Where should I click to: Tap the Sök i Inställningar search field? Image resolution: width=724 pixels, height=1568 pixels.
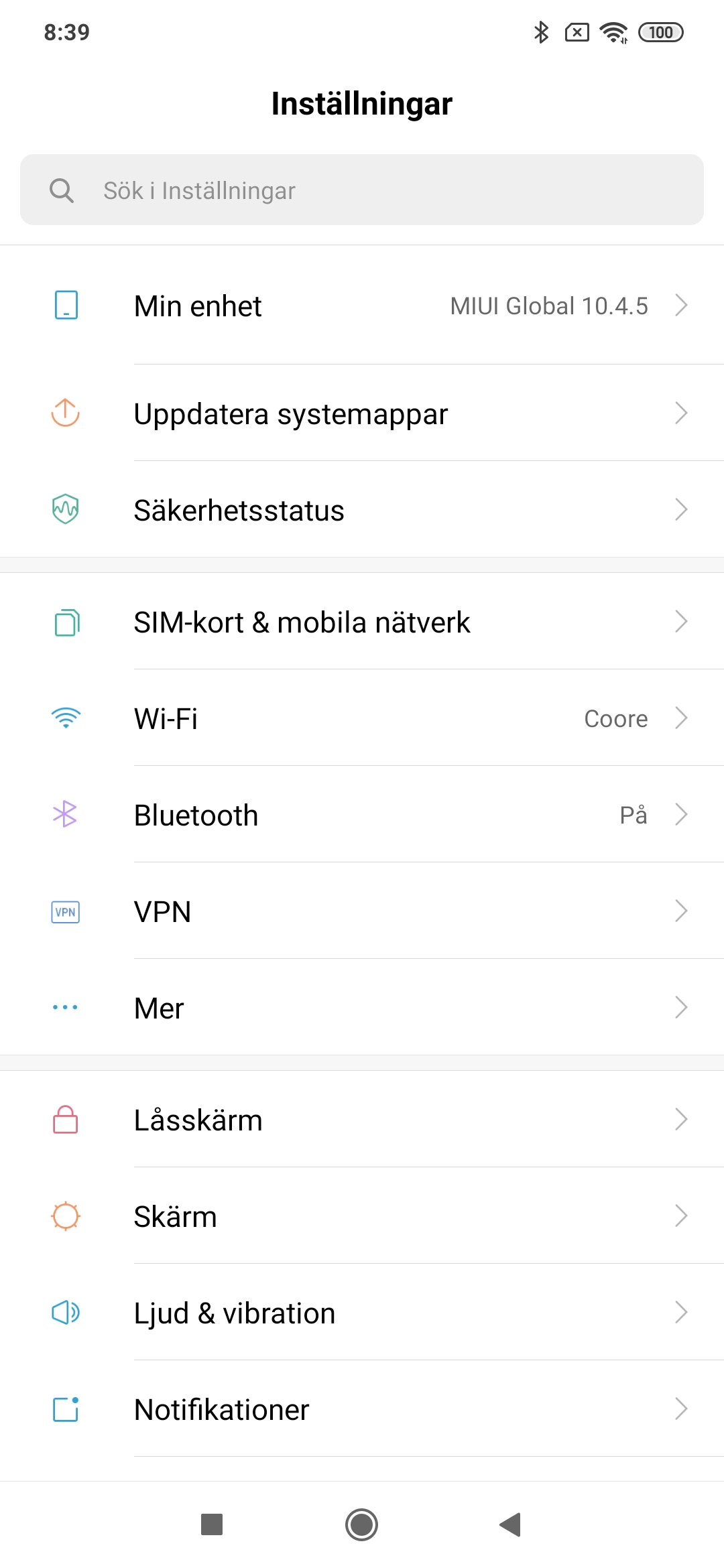(x=362, y=190)
